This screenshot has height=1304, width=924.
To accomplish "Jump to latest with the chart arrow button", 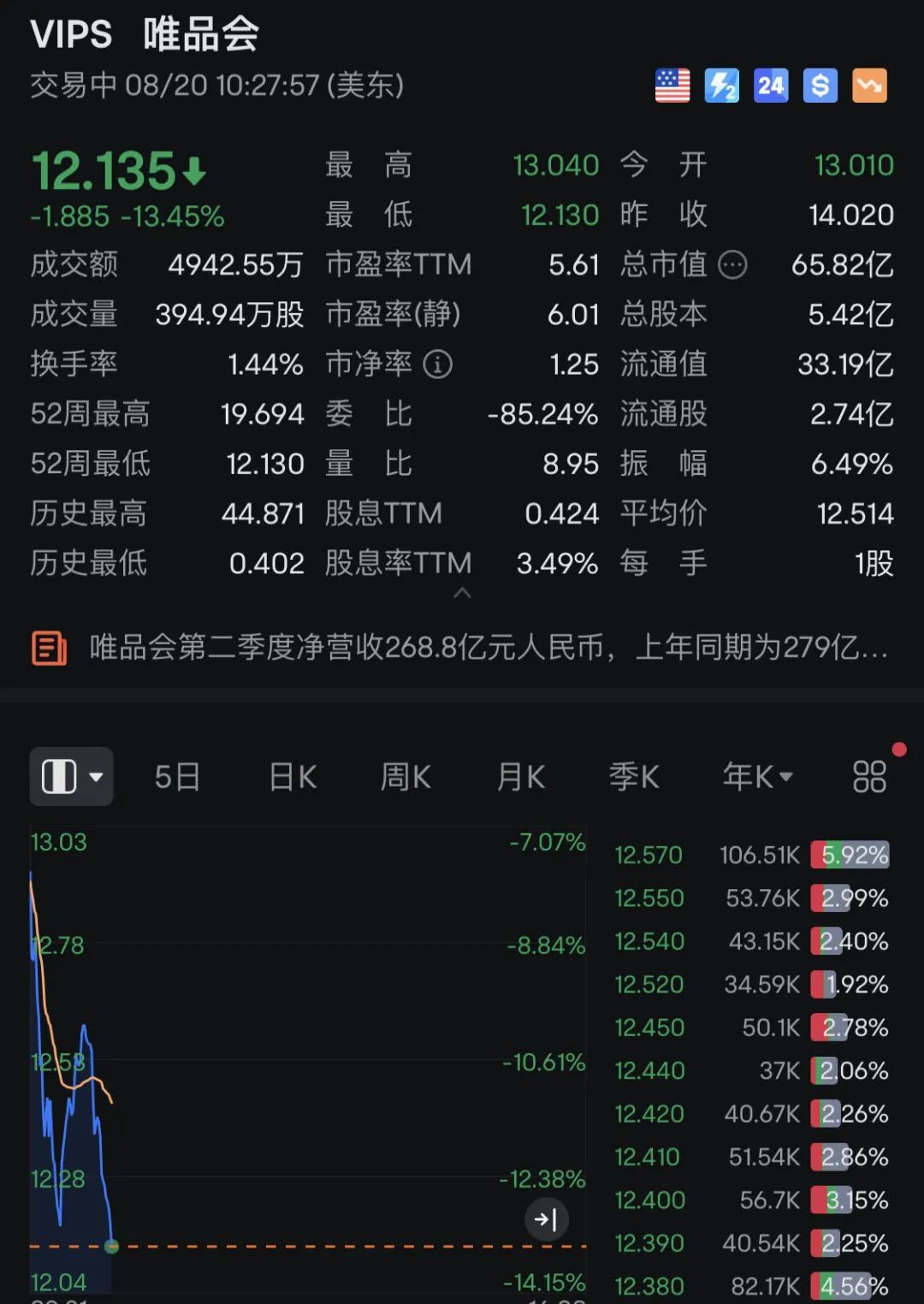I will [x=547, y=1219].
